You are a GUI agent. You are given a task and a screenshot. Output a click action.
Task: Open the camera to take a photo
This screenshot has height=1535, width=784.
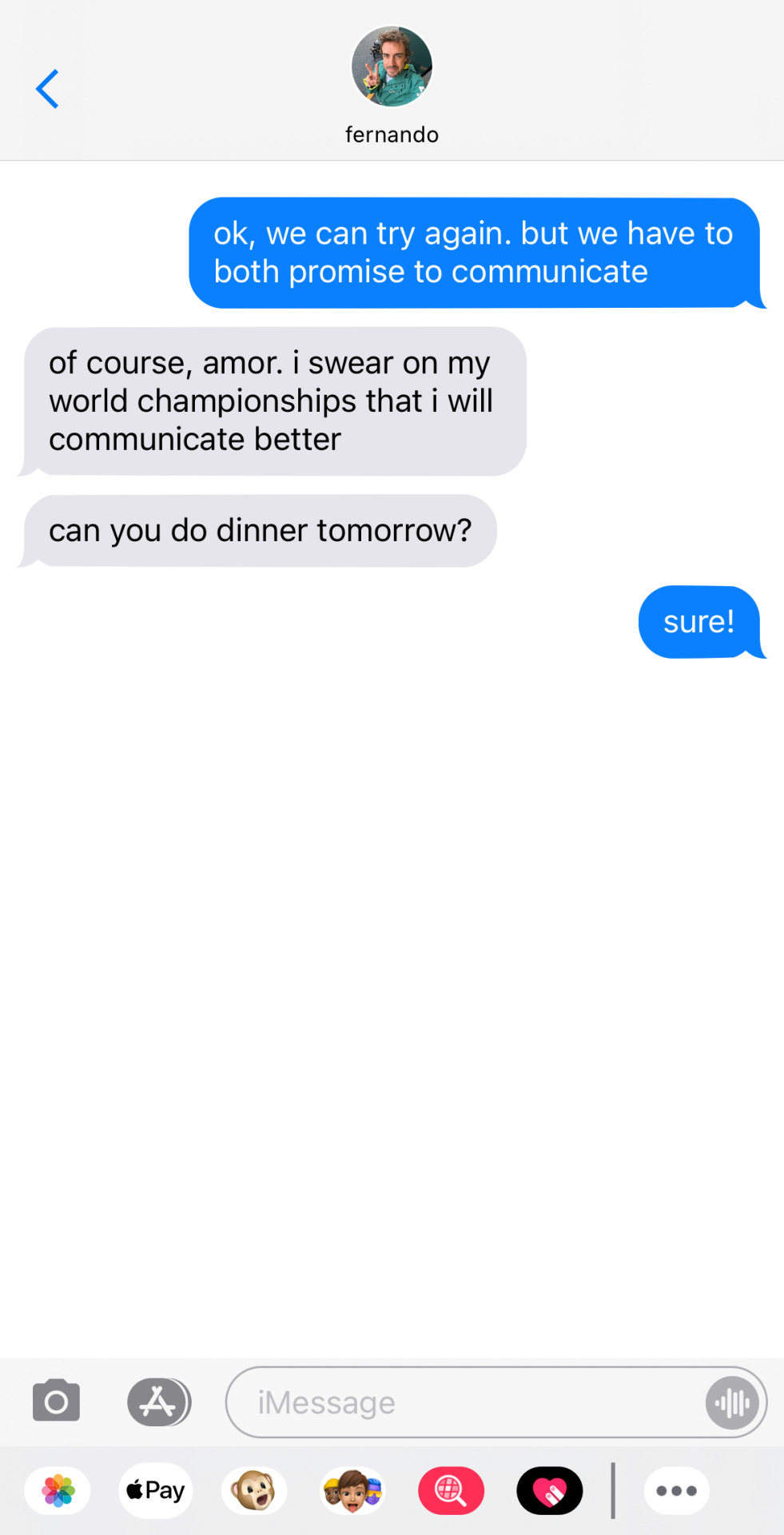(x=56, y=1401)
